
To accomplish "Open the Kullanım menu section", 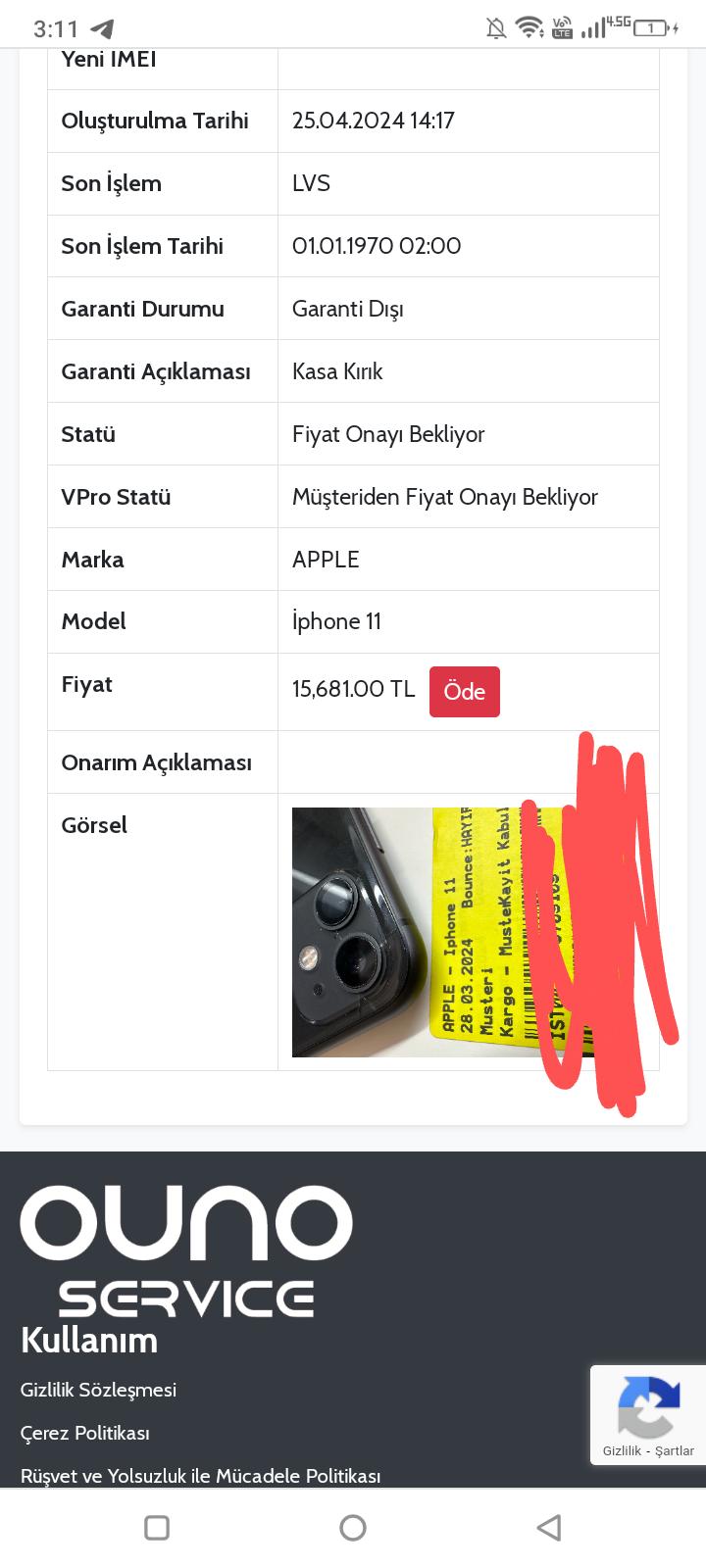I will click(88, 1342).
